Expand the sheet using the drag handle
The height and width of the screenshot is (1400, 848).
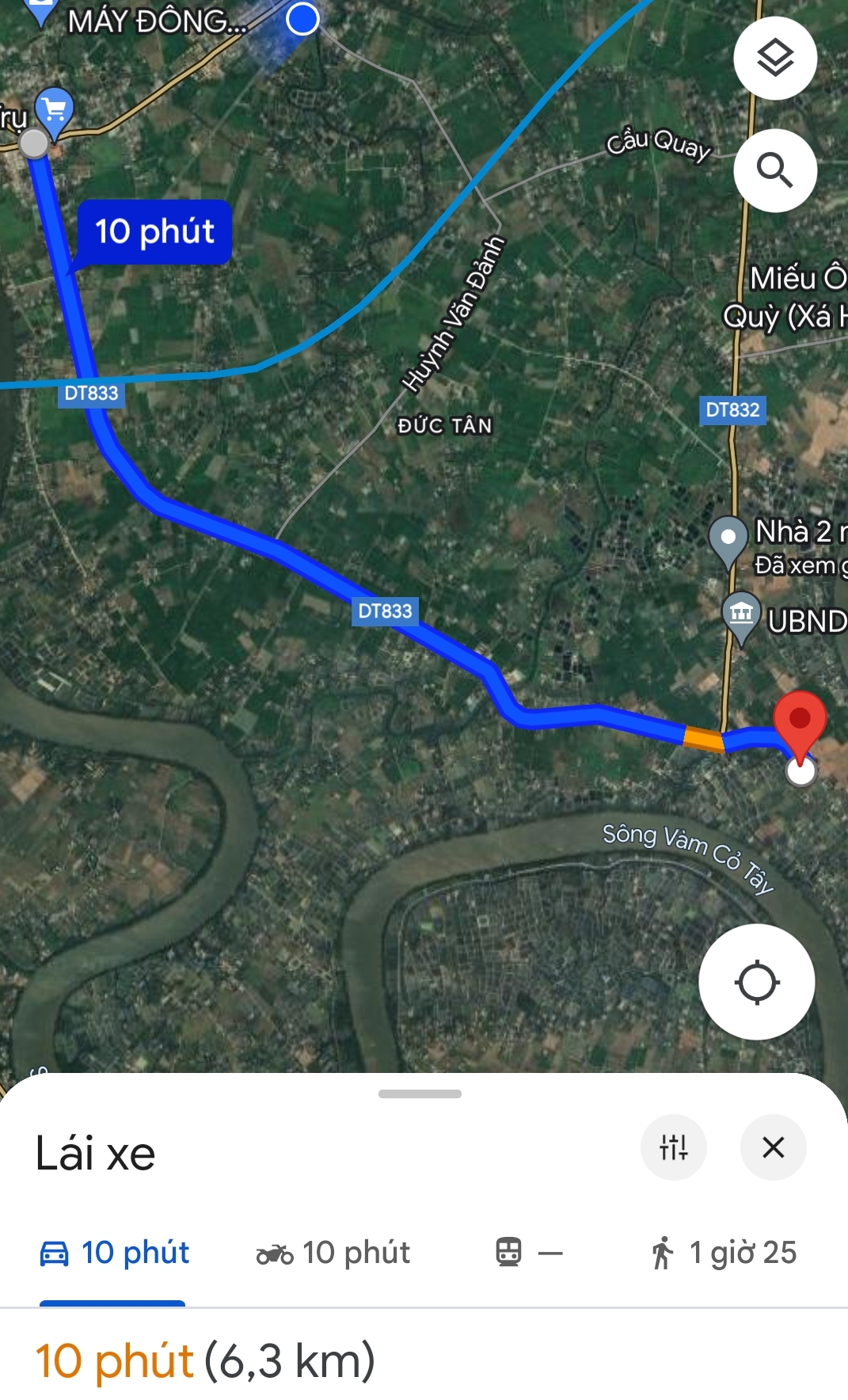(x=420, y=1094)
